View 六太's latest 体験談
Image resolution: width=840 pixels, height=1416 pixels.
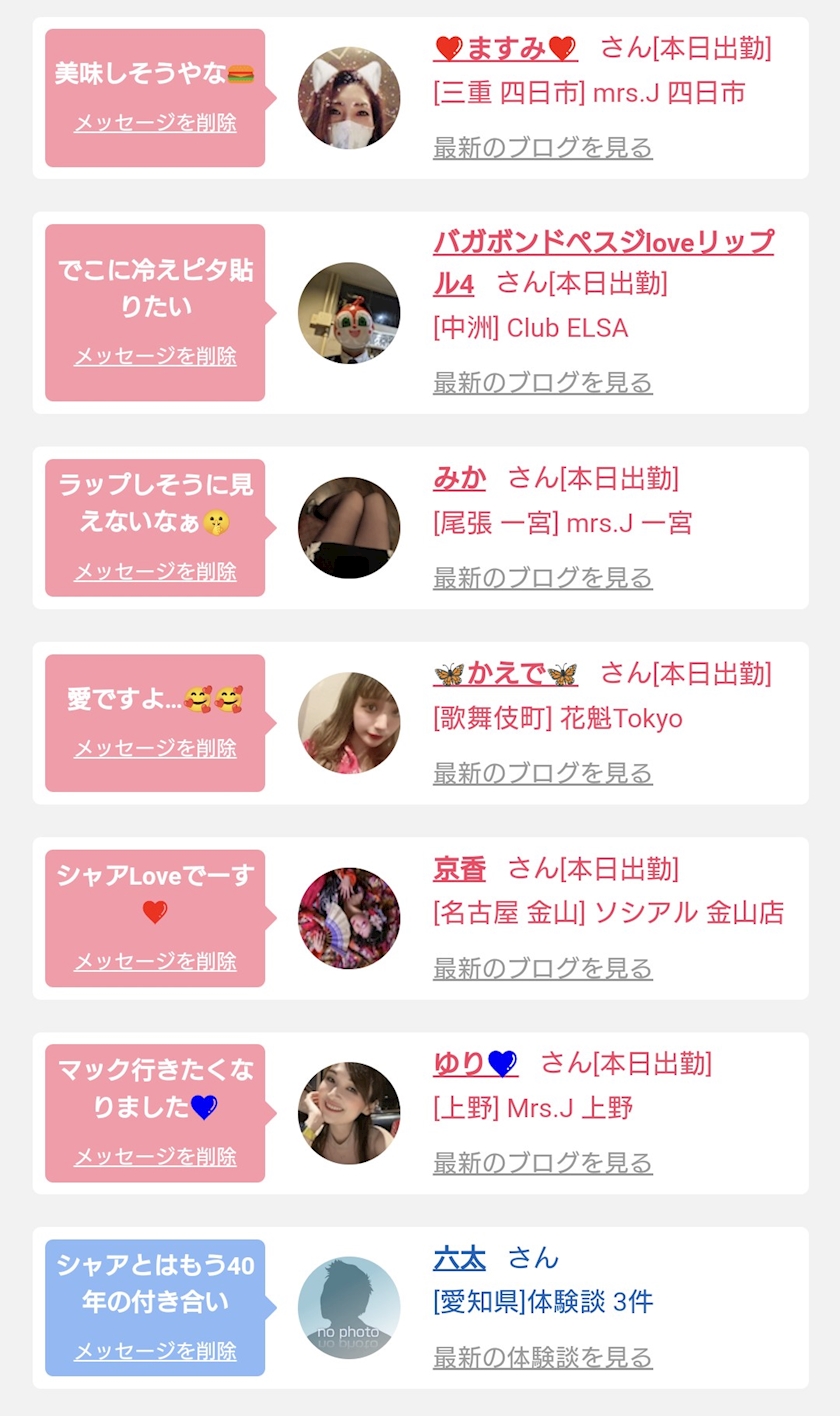542,1357
